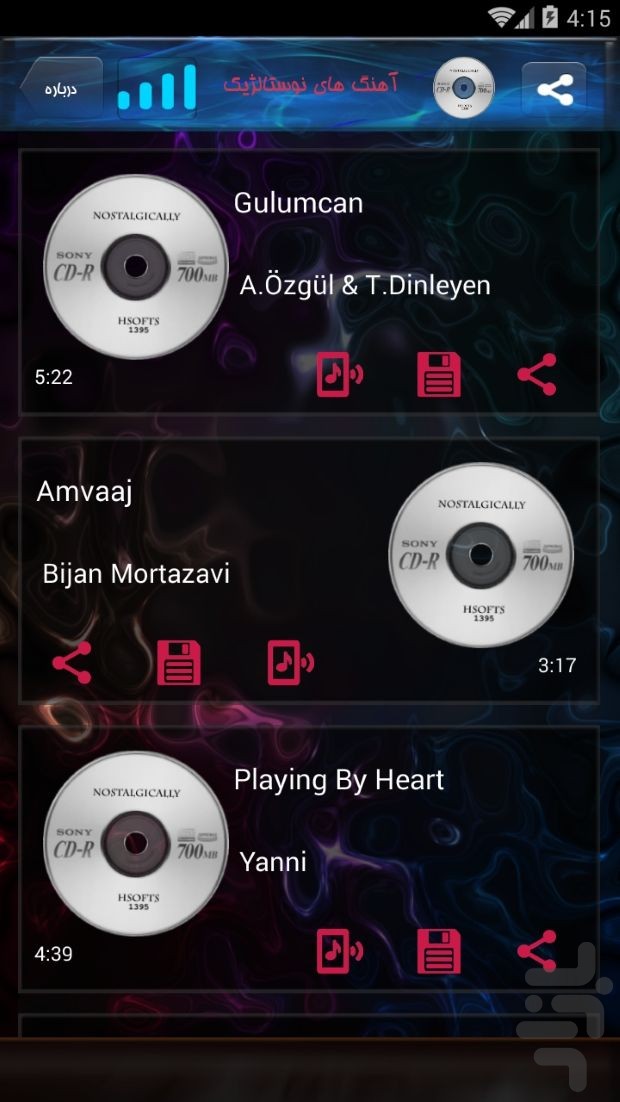Screen dimensions: 620x1102
Task: Tap the equalizer bars icon in header
Action: (x=157, y=89)
